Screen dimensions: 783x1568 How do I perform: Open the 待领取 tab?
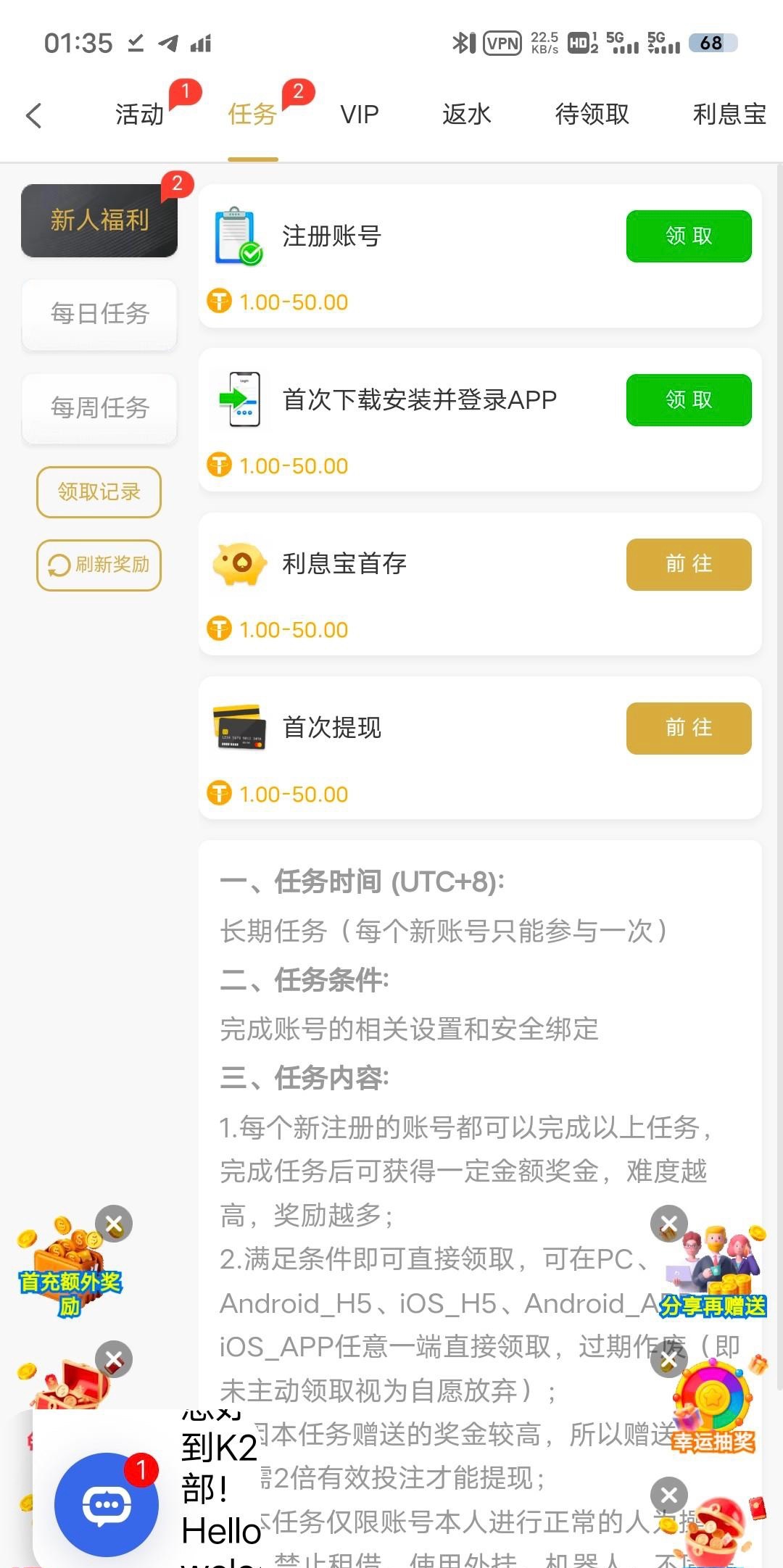[x=592, y=115]
